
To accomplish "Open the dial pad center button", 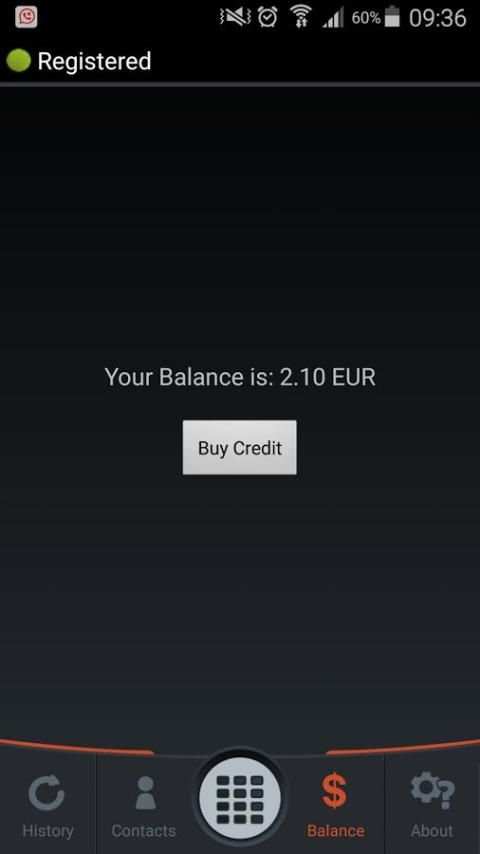I will (x=240, y=798).
